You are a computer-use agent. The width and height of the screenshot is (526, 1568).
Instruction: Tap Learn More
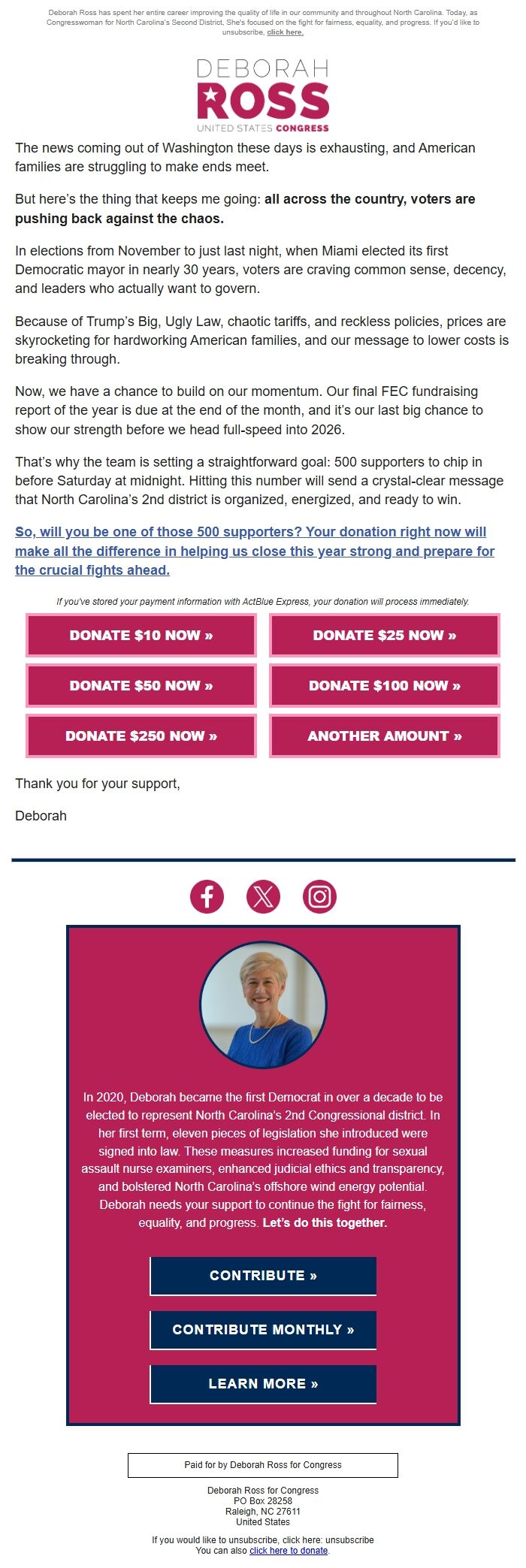263,1384
